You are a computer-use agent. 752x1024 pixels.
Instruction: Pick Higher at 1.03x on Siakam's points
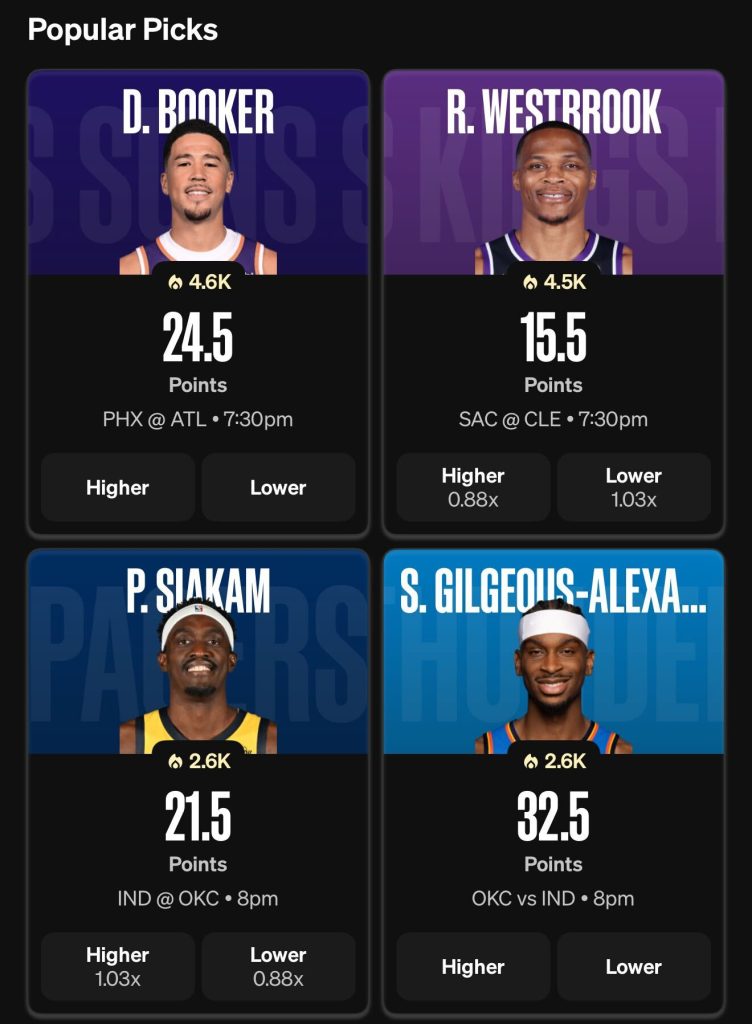(x=117, y=965)
